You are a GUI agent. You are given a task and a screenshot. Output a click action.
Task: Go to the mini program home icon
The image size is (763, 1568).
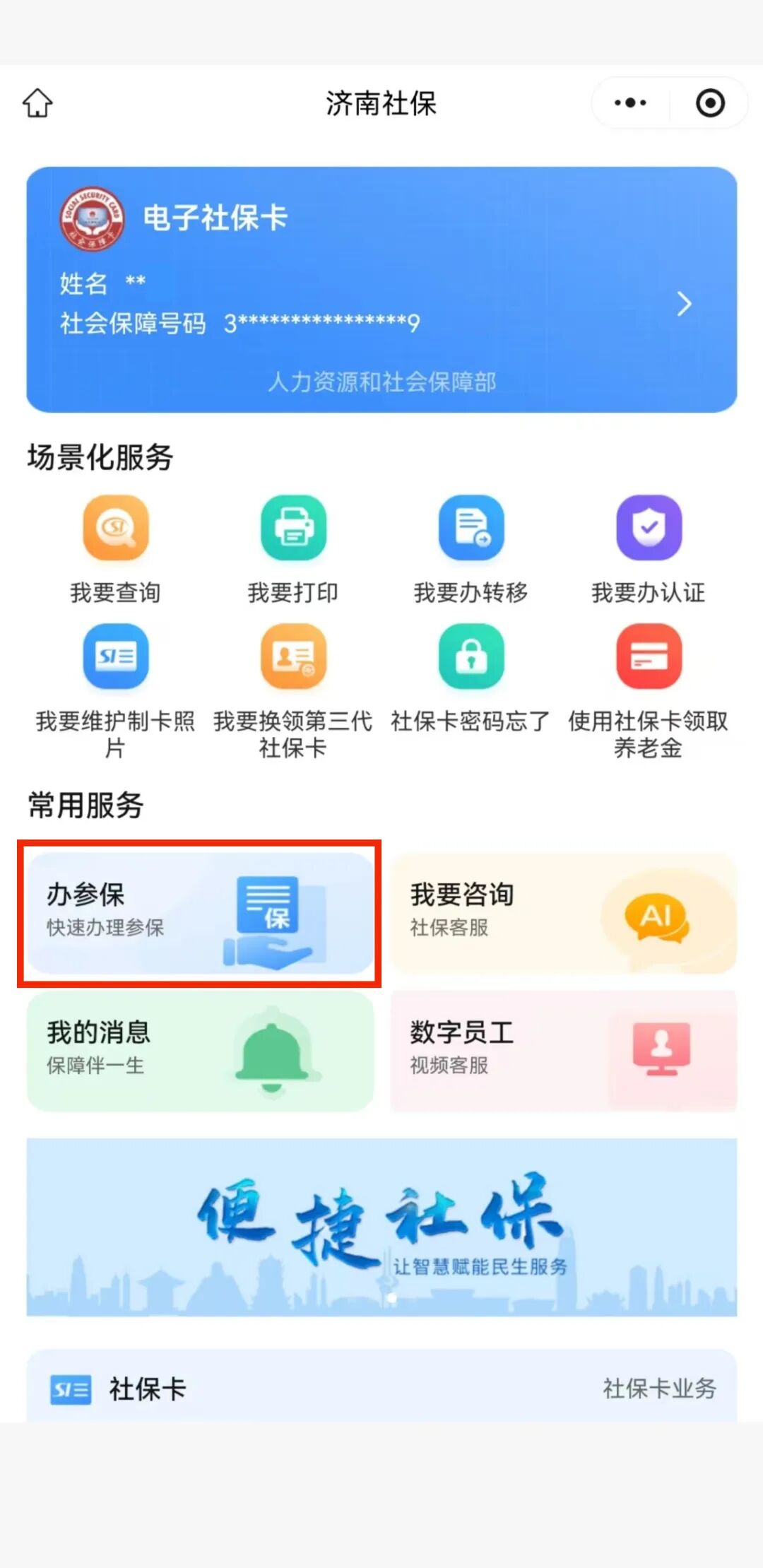(x=37, y=103)
